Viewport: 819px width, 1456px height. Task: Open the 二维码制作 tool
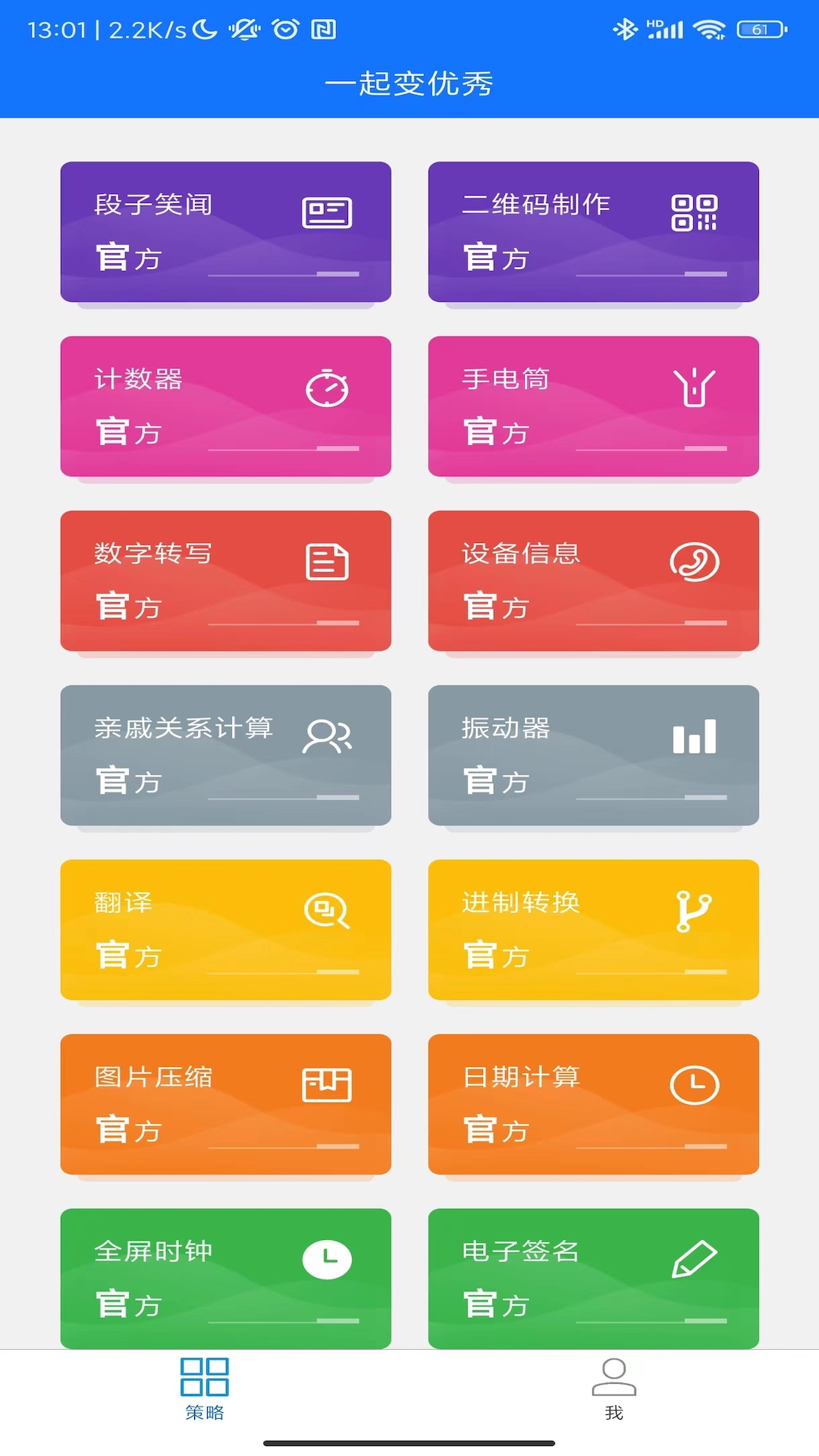[594, 232]
